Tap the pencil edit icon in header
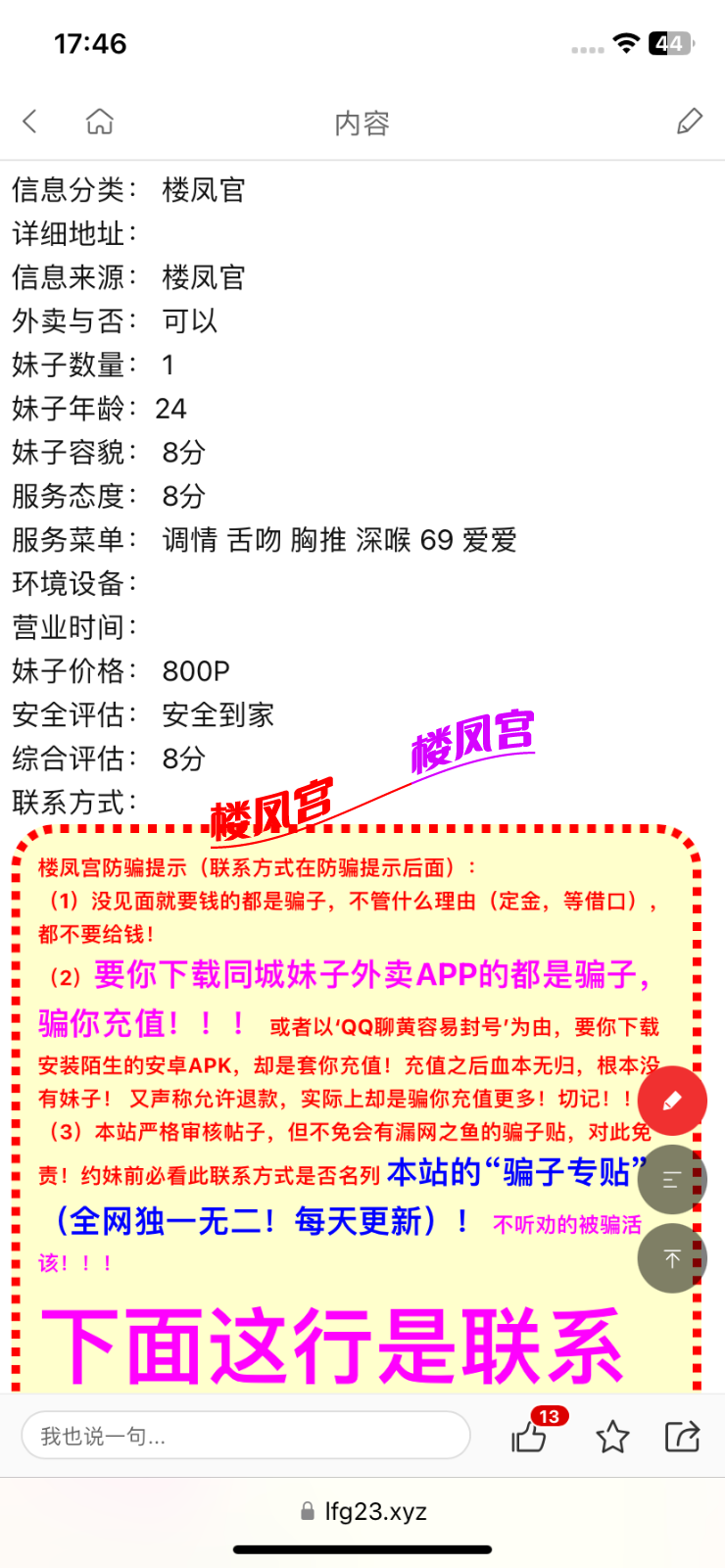 pyautogui.click(x=690, y=122)
